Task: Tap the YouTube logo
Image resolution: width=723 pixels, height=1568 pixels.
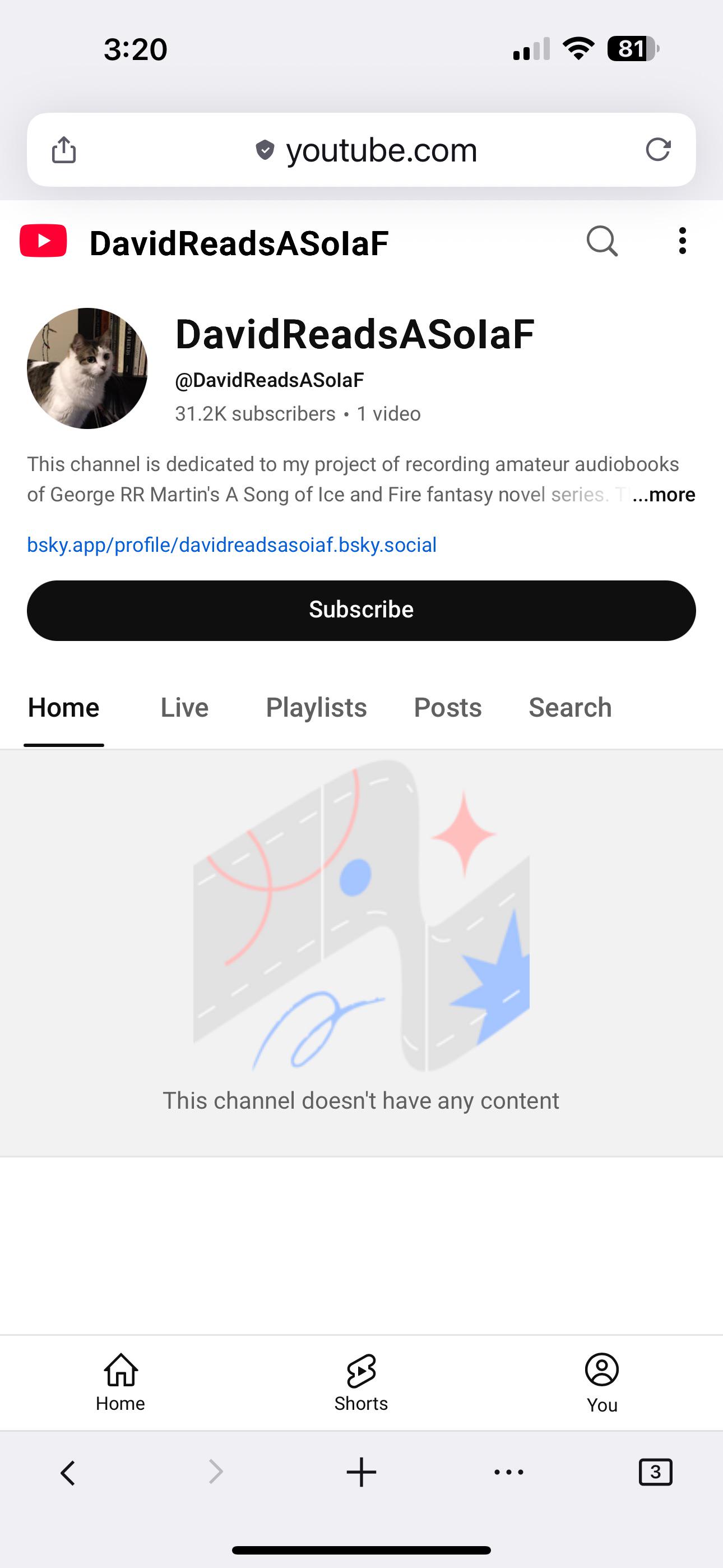Action: coord(43,241)
